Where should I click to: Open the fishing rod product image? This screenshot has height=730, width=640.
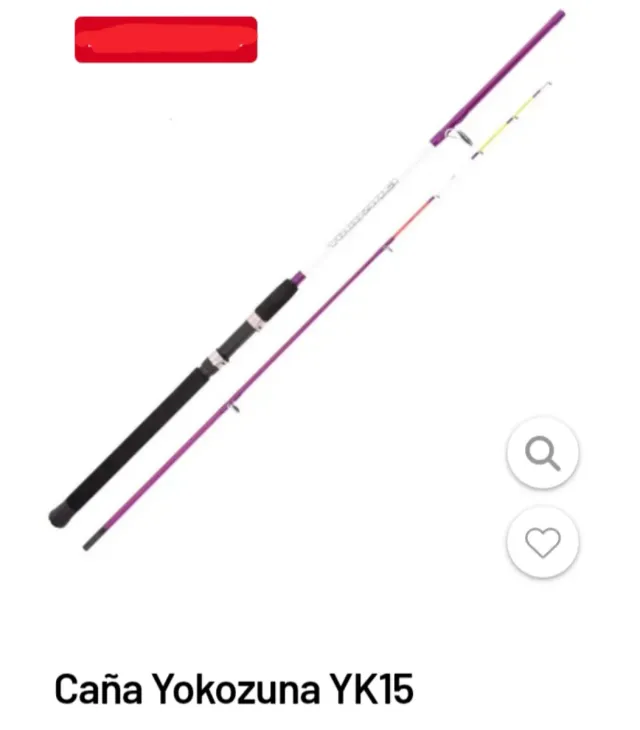click(x=300, y=290)
